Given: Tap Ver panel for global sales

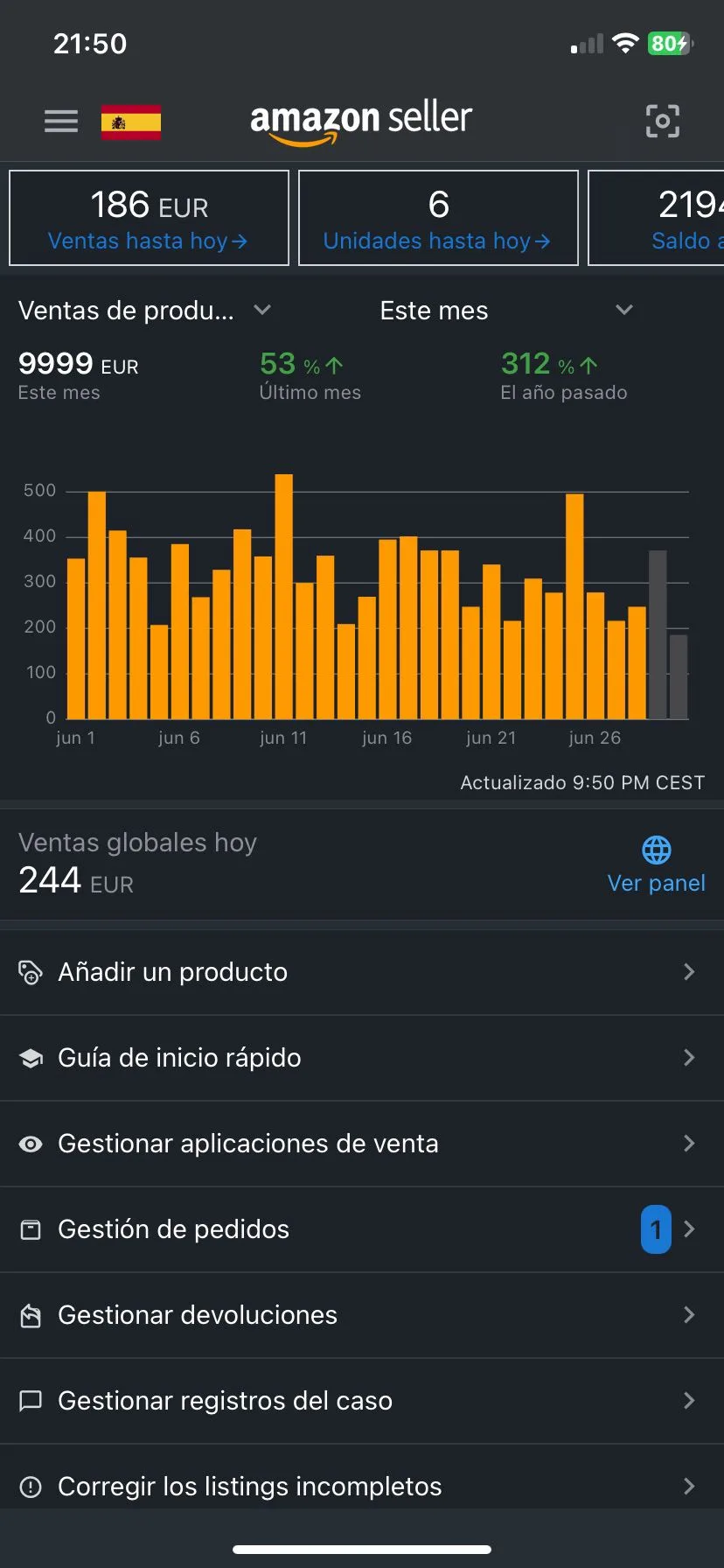Looking at the screenshot, I should click(x=656, y=866).
